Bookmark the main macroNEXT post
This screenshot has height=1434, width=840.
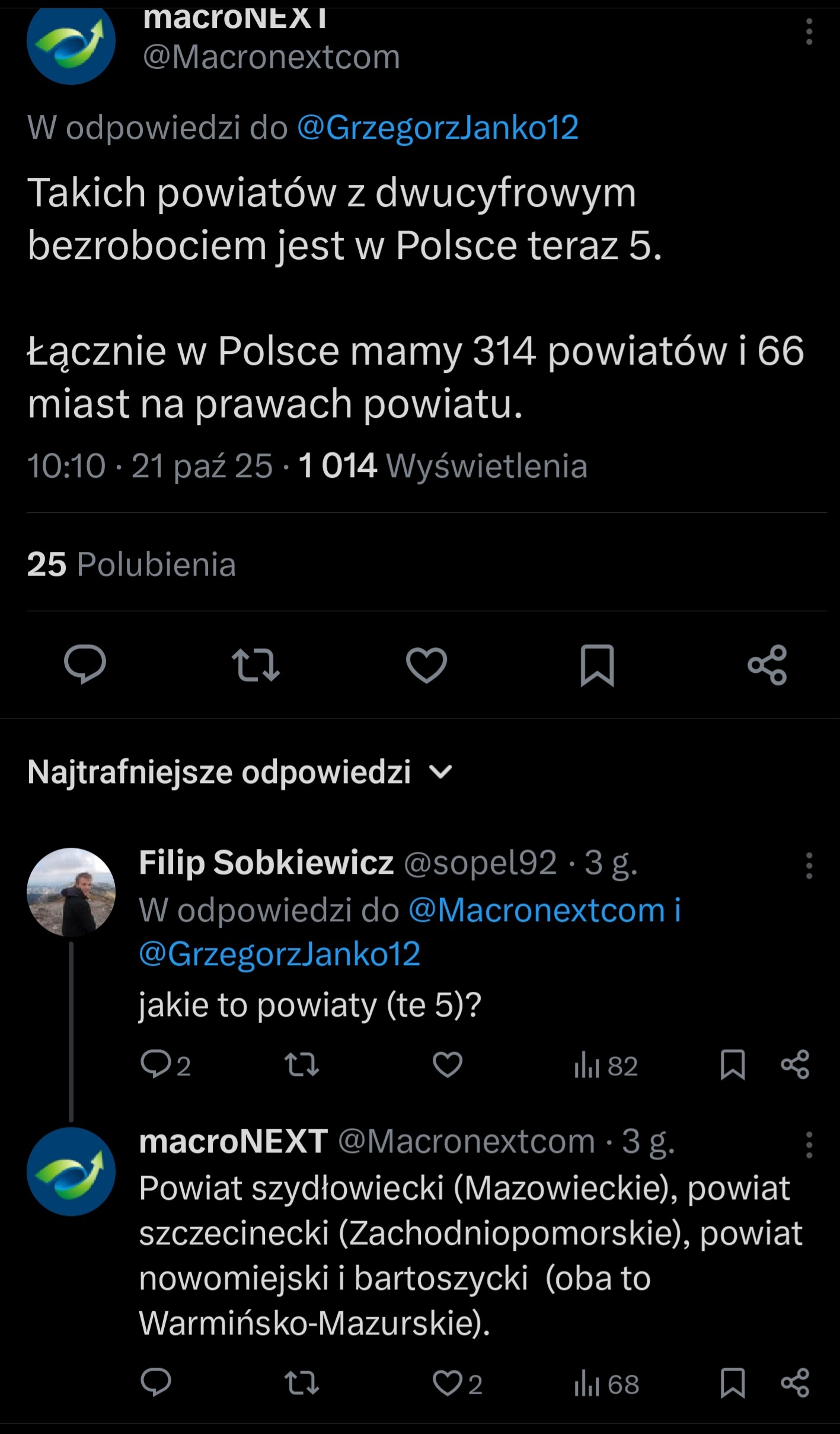(x=597, y=665)
